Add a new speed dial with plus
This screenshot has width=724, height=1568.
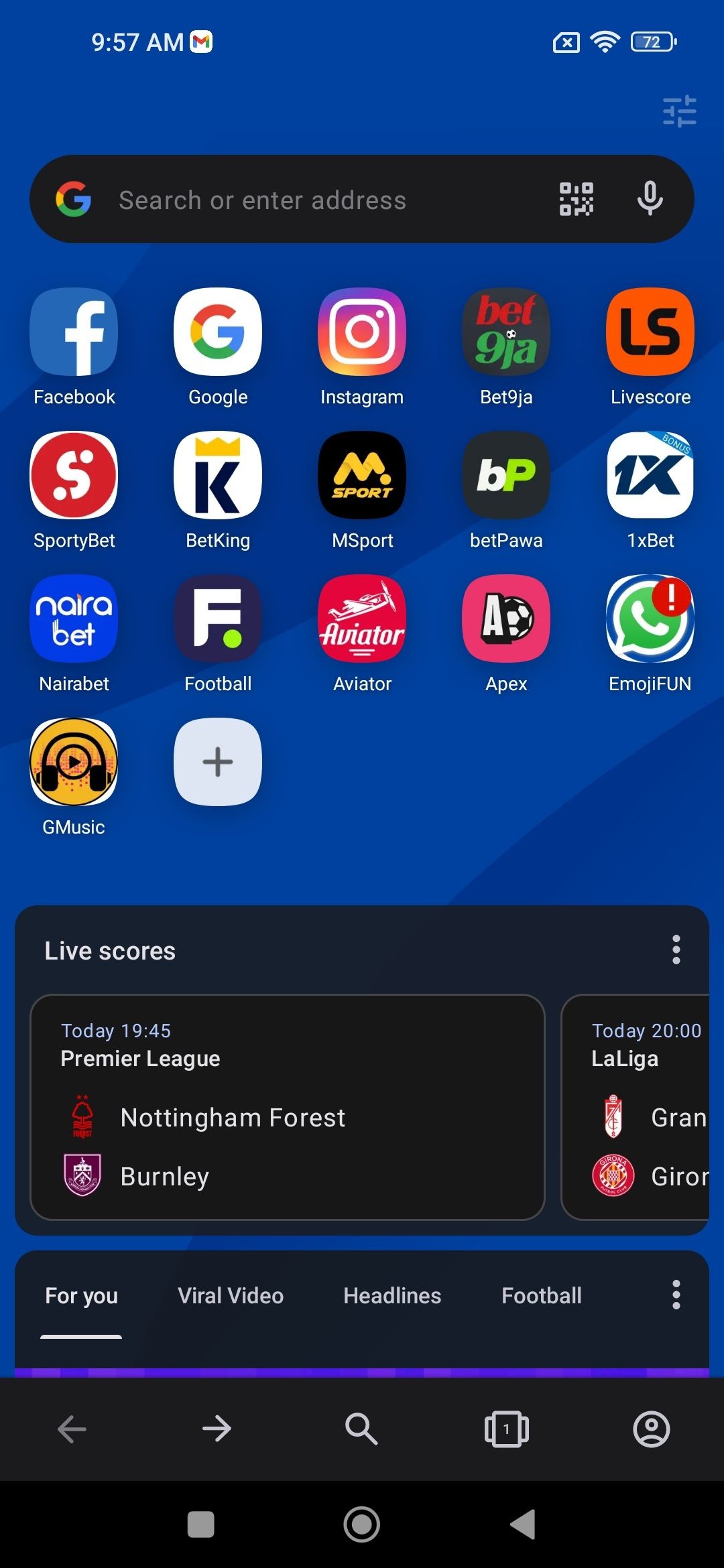pyautogui.click(x=218, y=763)
